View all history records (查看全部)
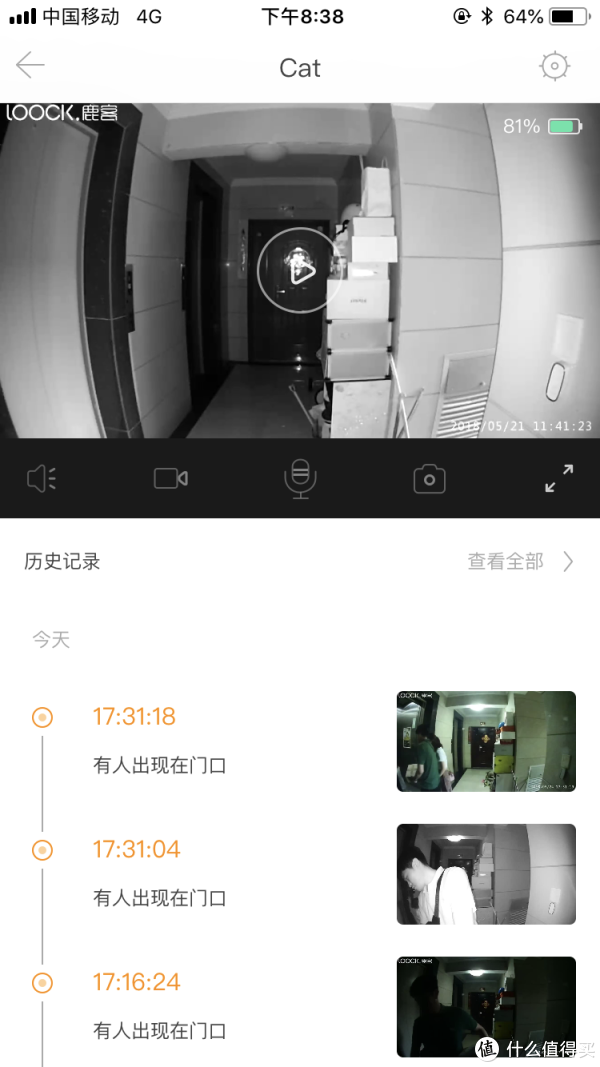The width and height of the screenshot is (600, 1067). tap(519, 561)
